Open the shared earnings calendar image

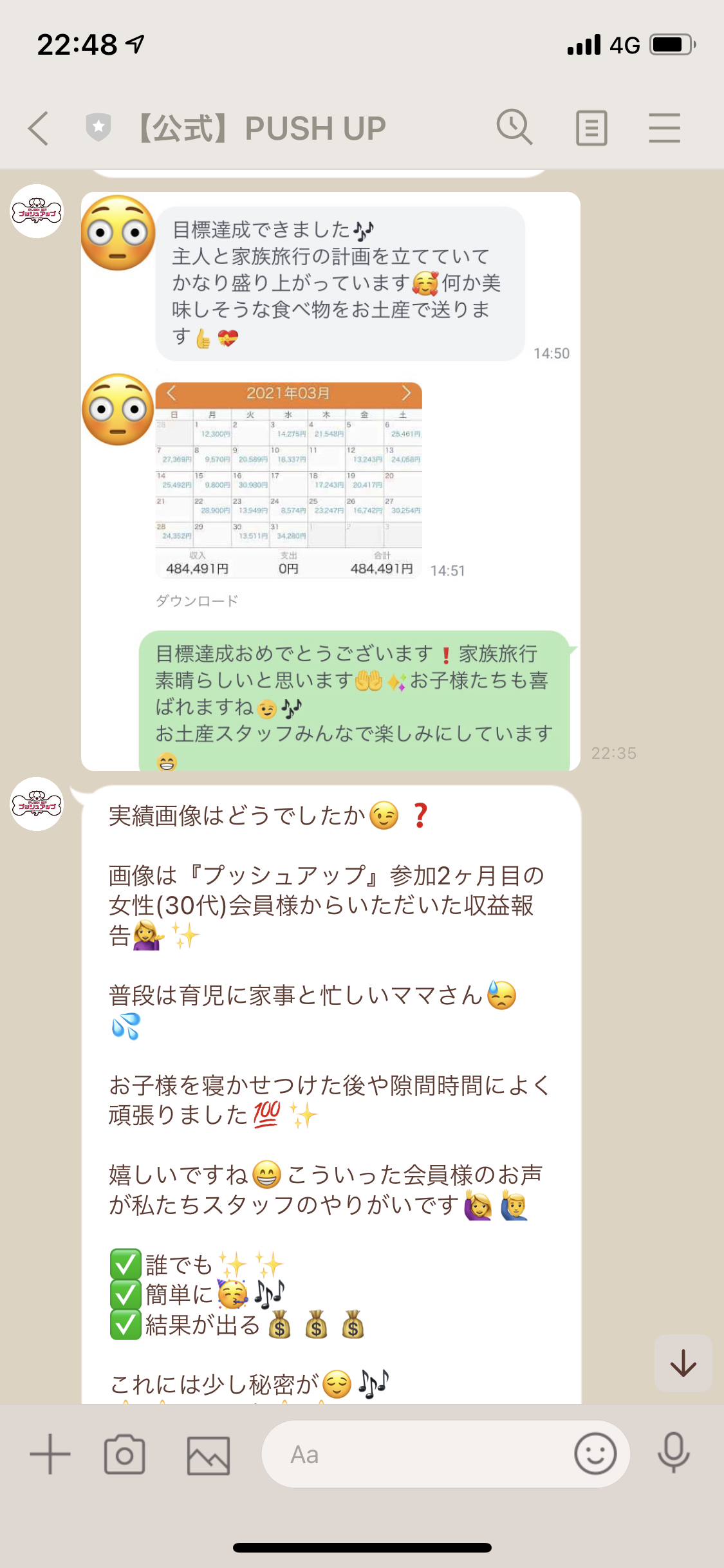tap(289, 480)
